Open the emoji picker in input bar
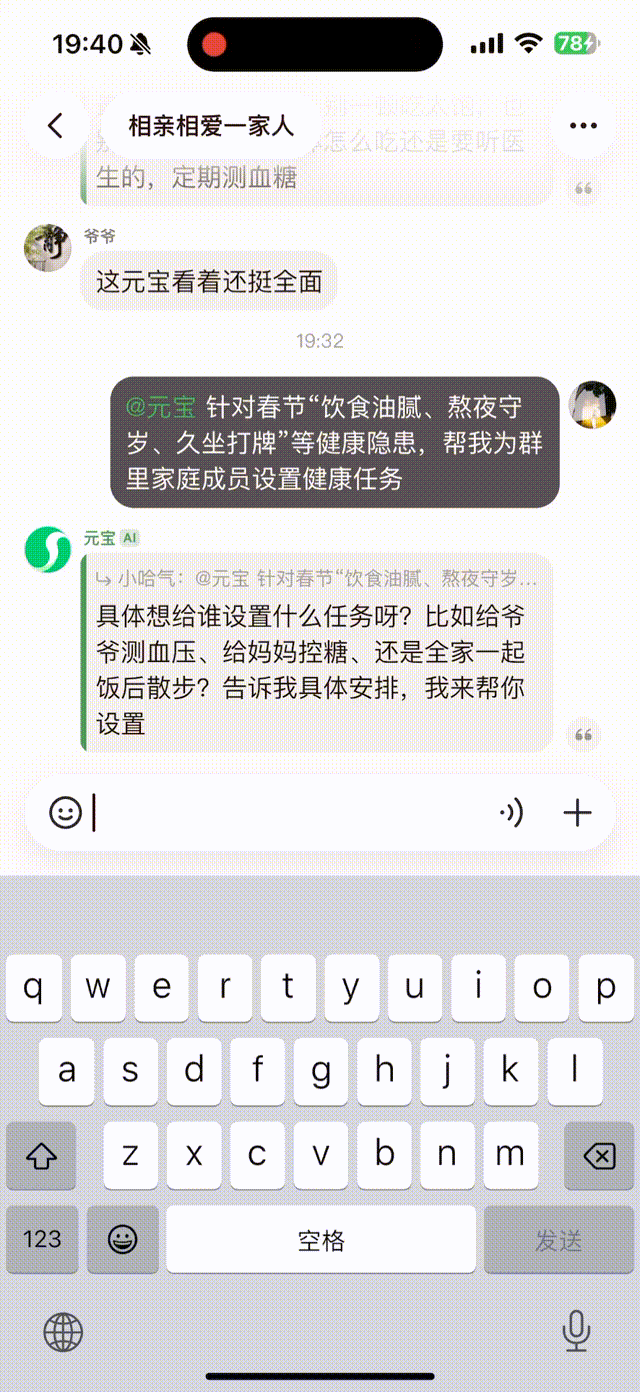Image resolution: width=640 pixels, height=1392 pixels. pos(66,812)
